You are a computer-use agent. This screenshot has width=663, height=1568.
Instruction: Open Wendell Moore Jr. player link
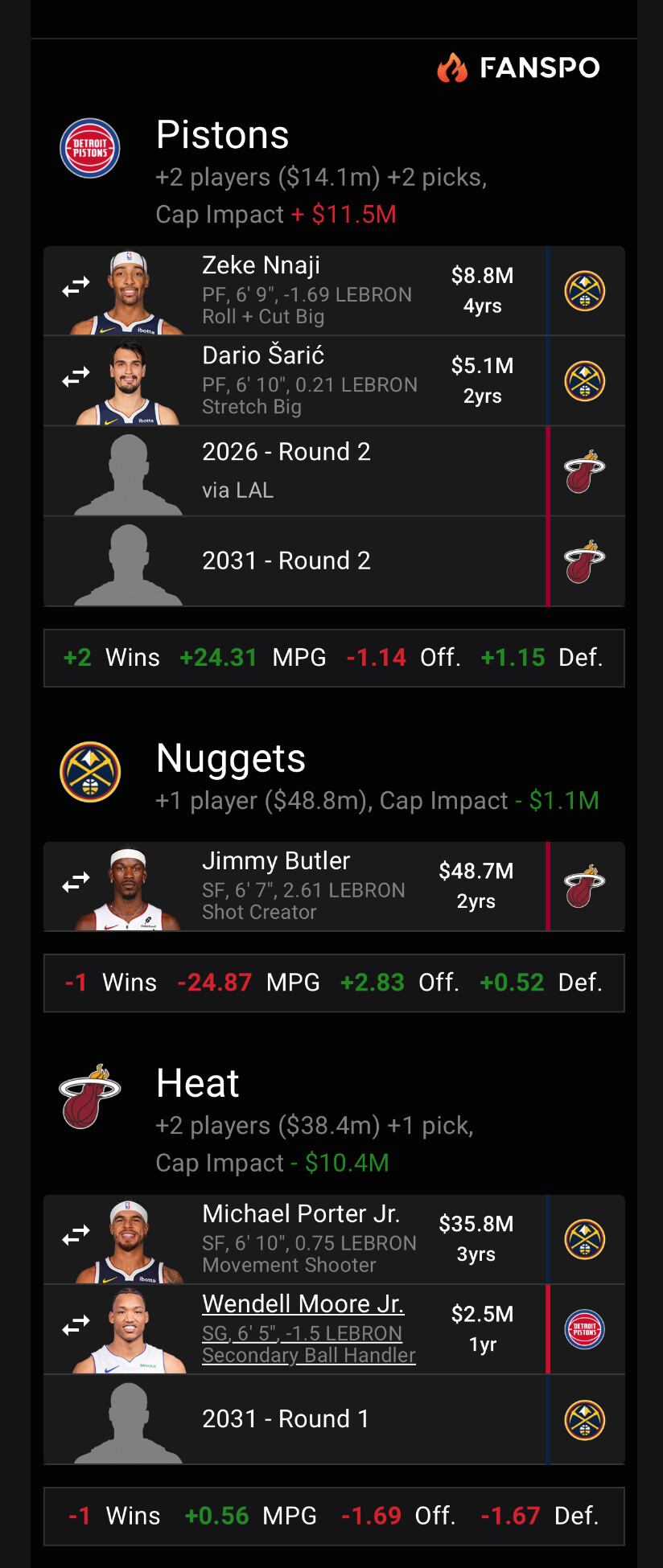click(x=303, y=1304)
